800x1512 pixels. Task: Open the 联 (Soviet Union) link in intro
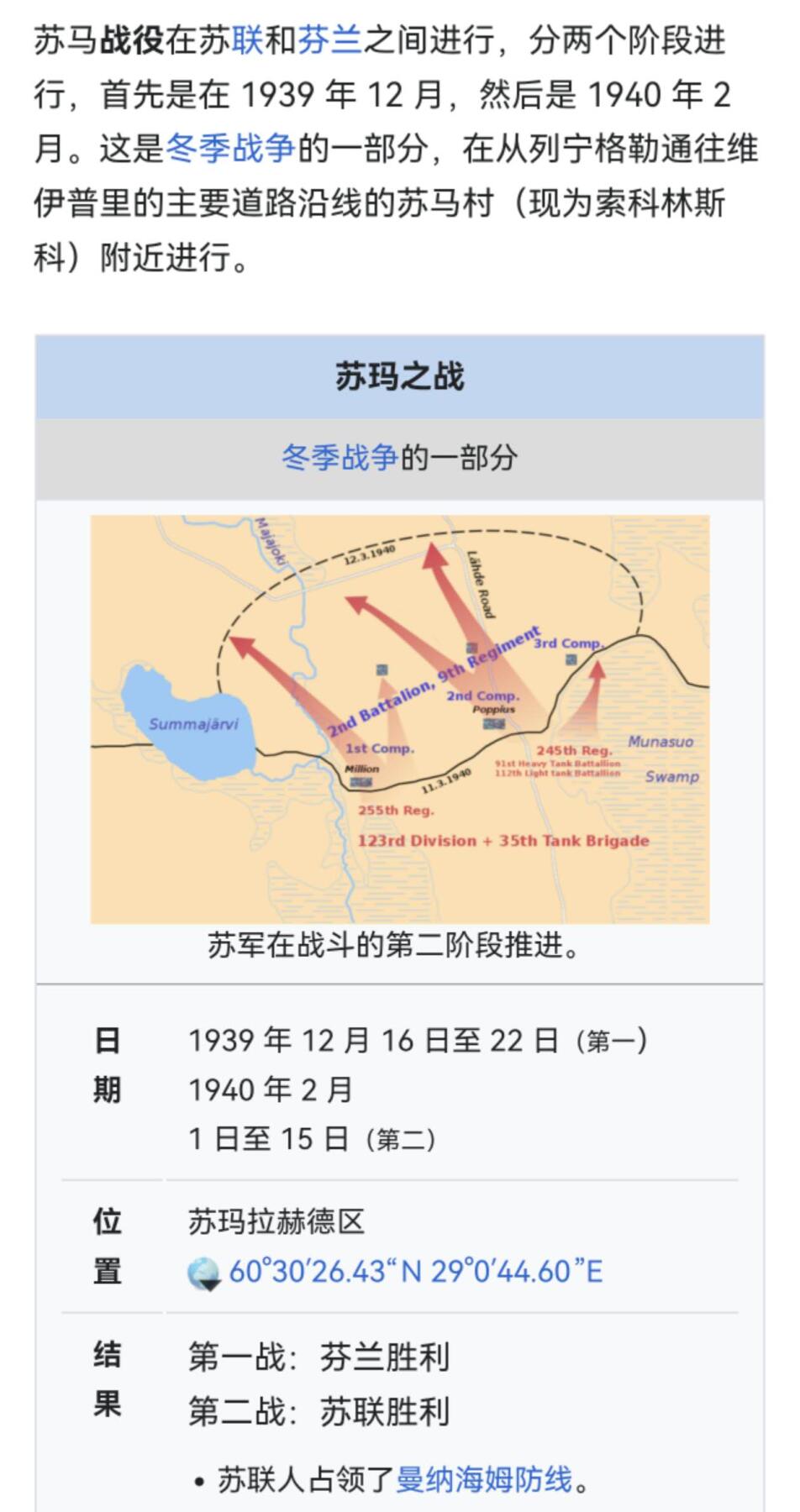click(247, 40)
